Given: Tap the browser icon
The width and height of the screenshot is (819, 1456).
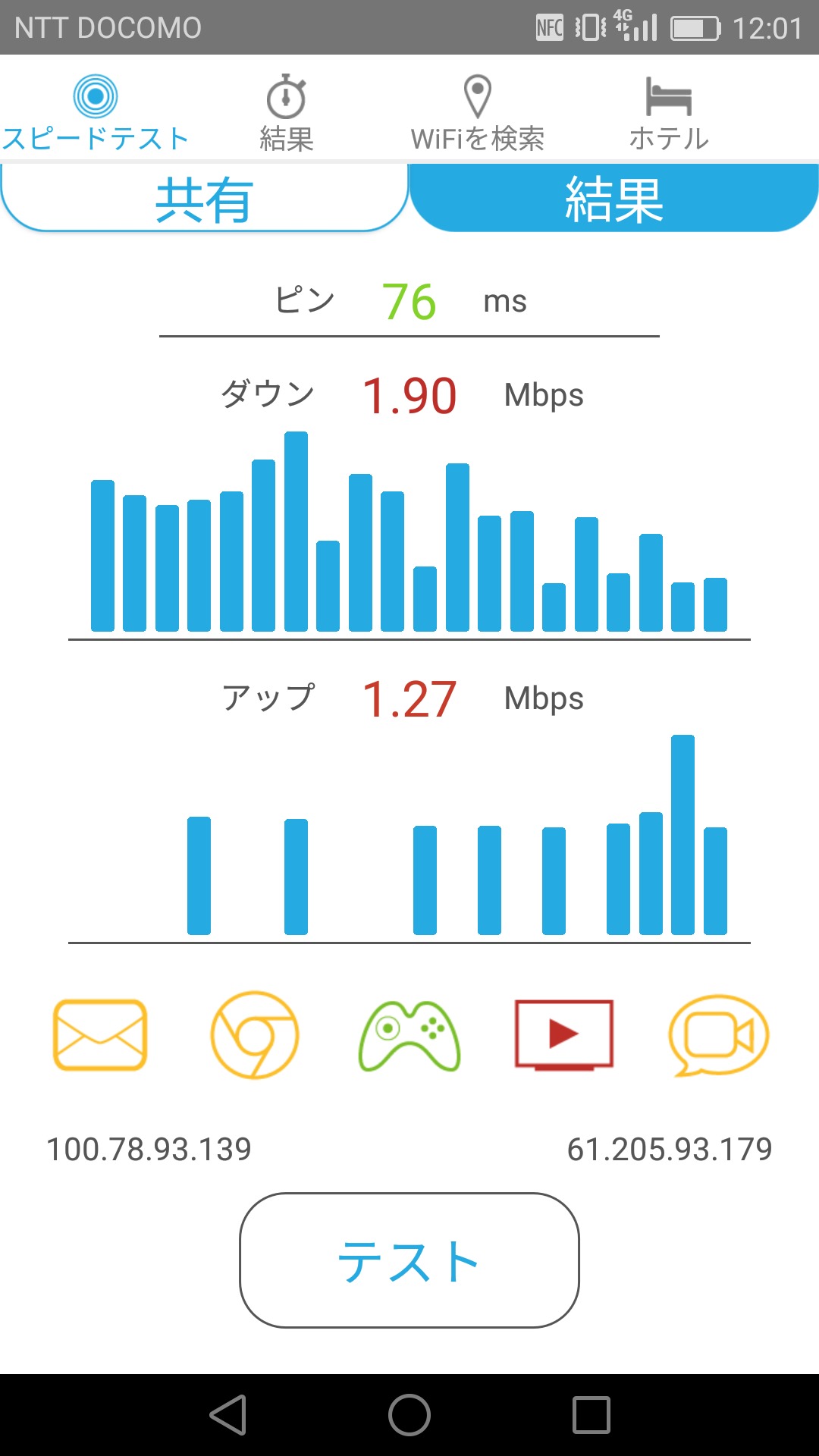Looking at the screenshot, I should pos(255,1035).
